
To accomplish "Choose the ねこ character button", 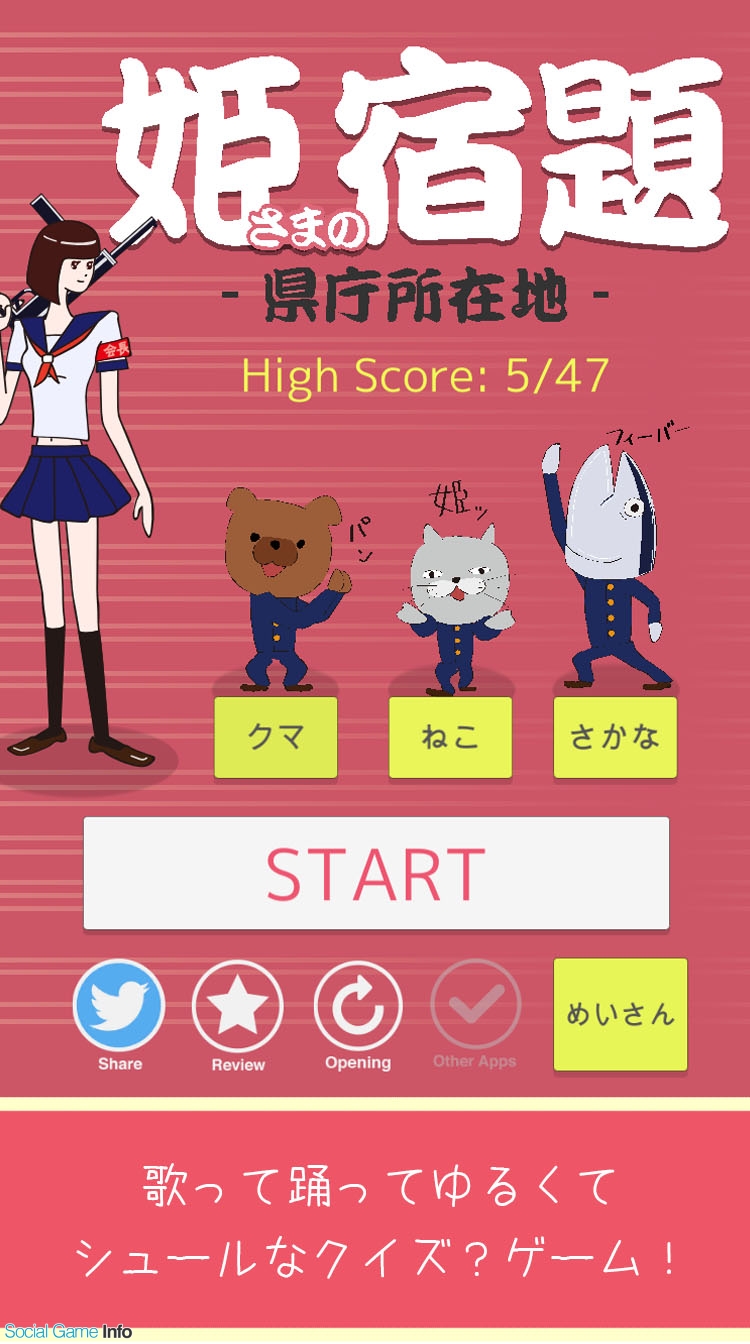I will [x=450, y=738].
